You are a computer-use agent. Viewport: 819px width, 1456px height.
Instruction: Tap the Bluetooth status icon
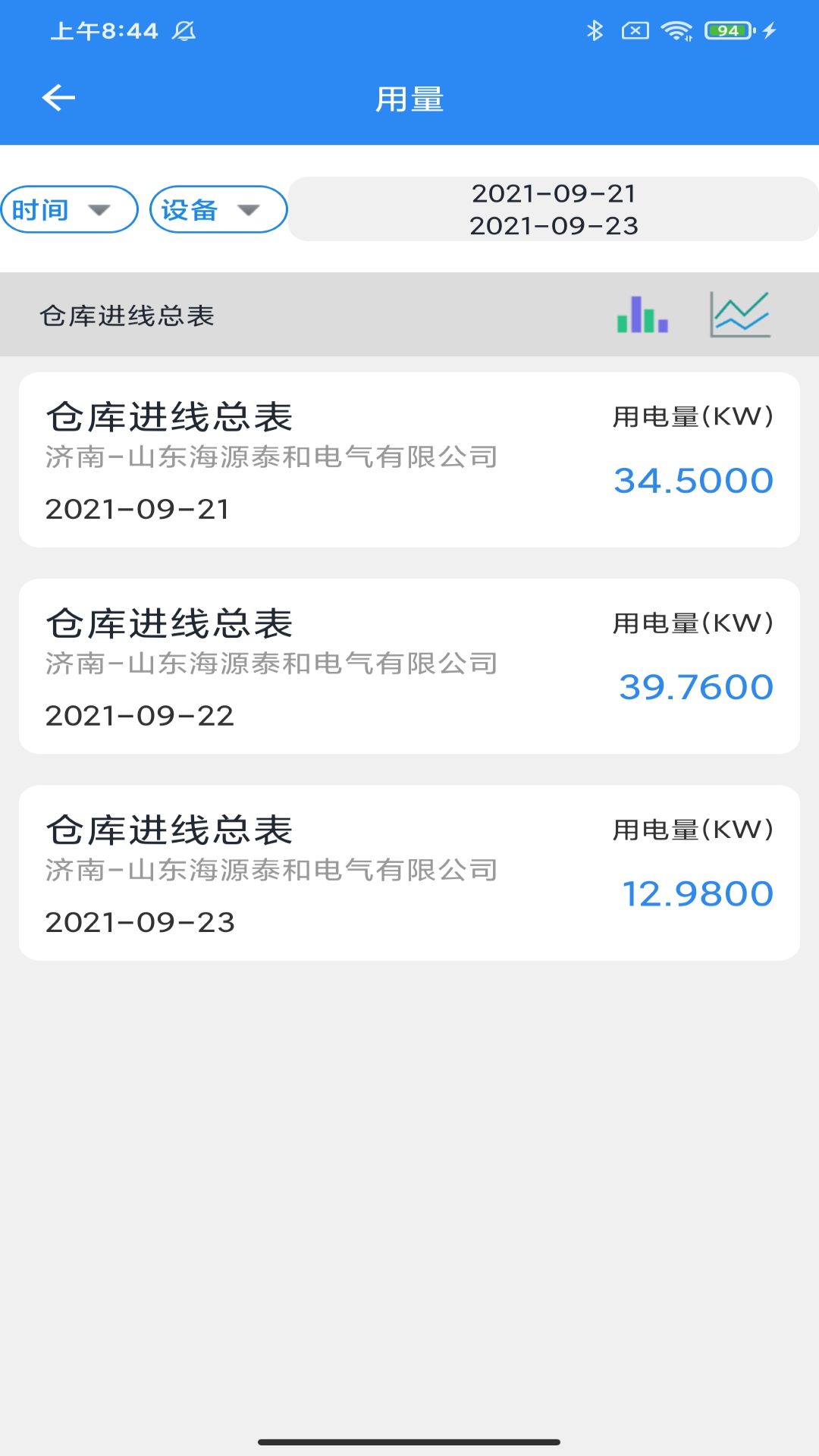[596, 29]
